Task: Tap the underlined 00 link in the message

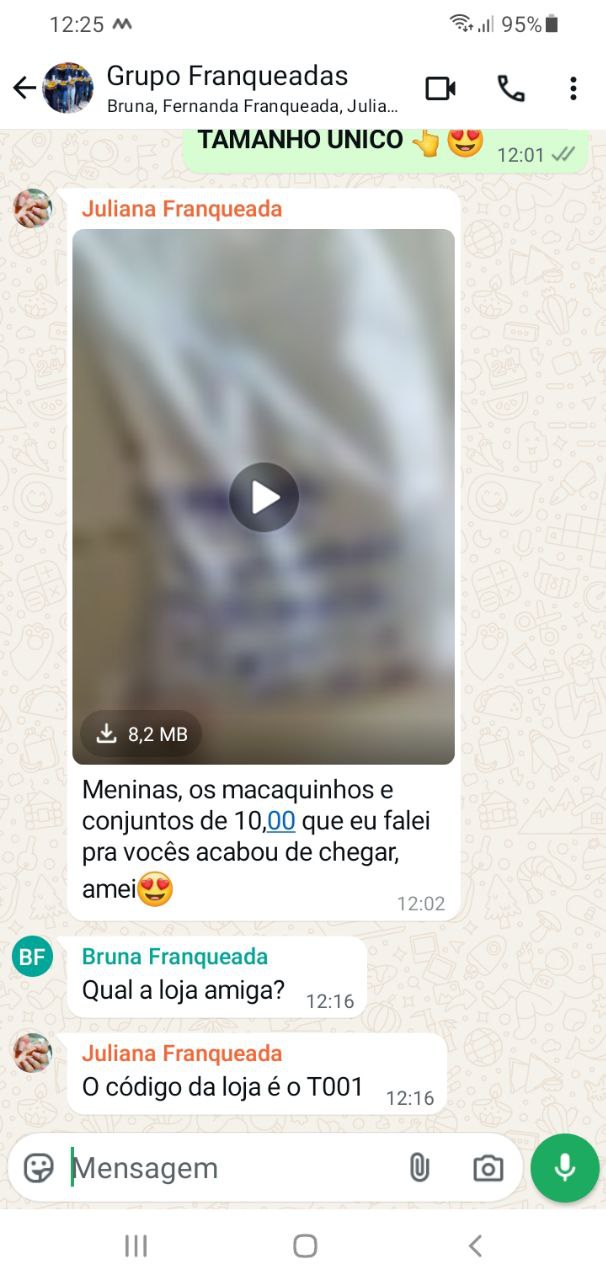Action: click(x=281, y=821)
